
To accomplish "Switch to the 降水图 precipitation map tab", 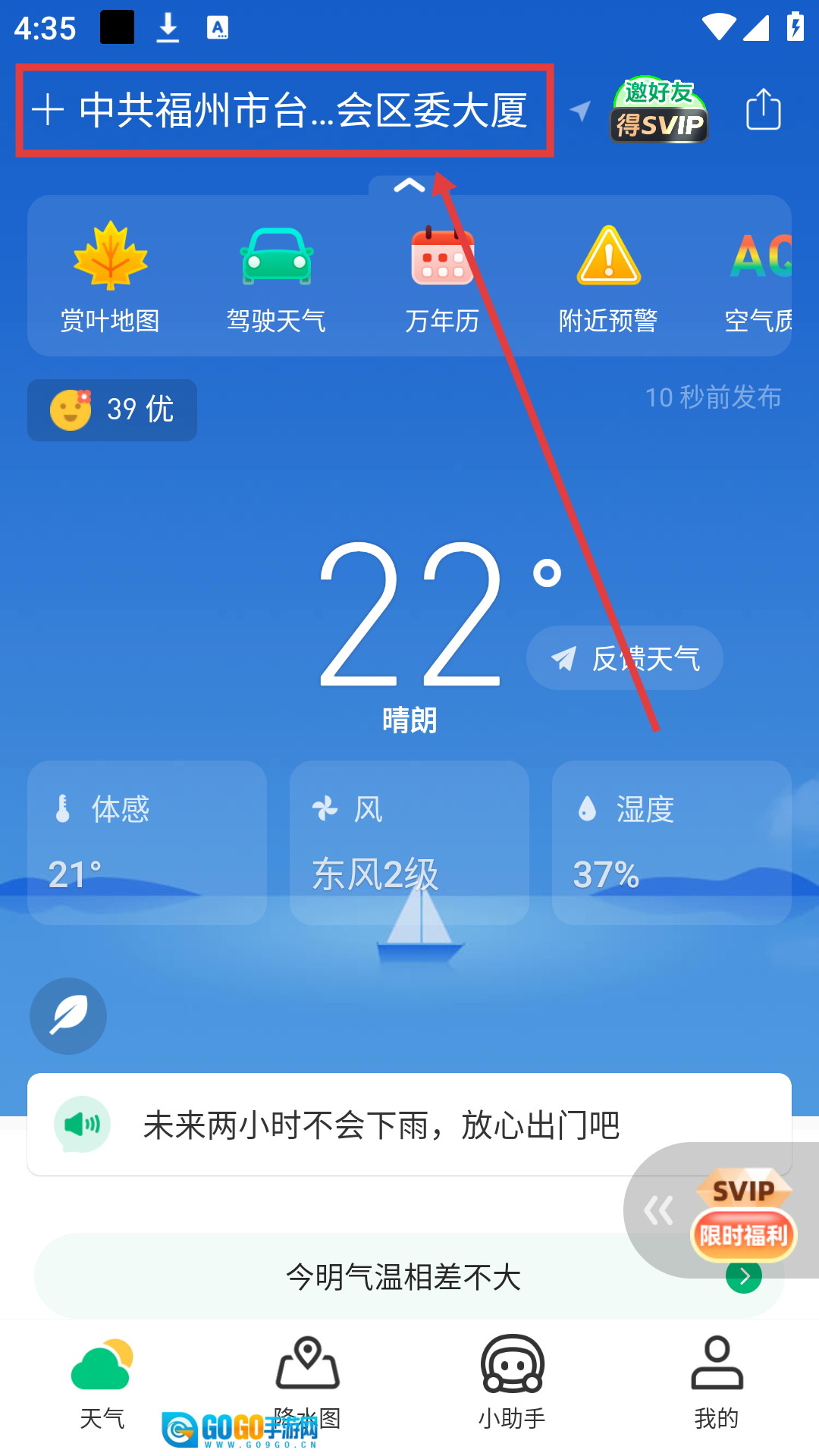I will (x=307, y=1382).
